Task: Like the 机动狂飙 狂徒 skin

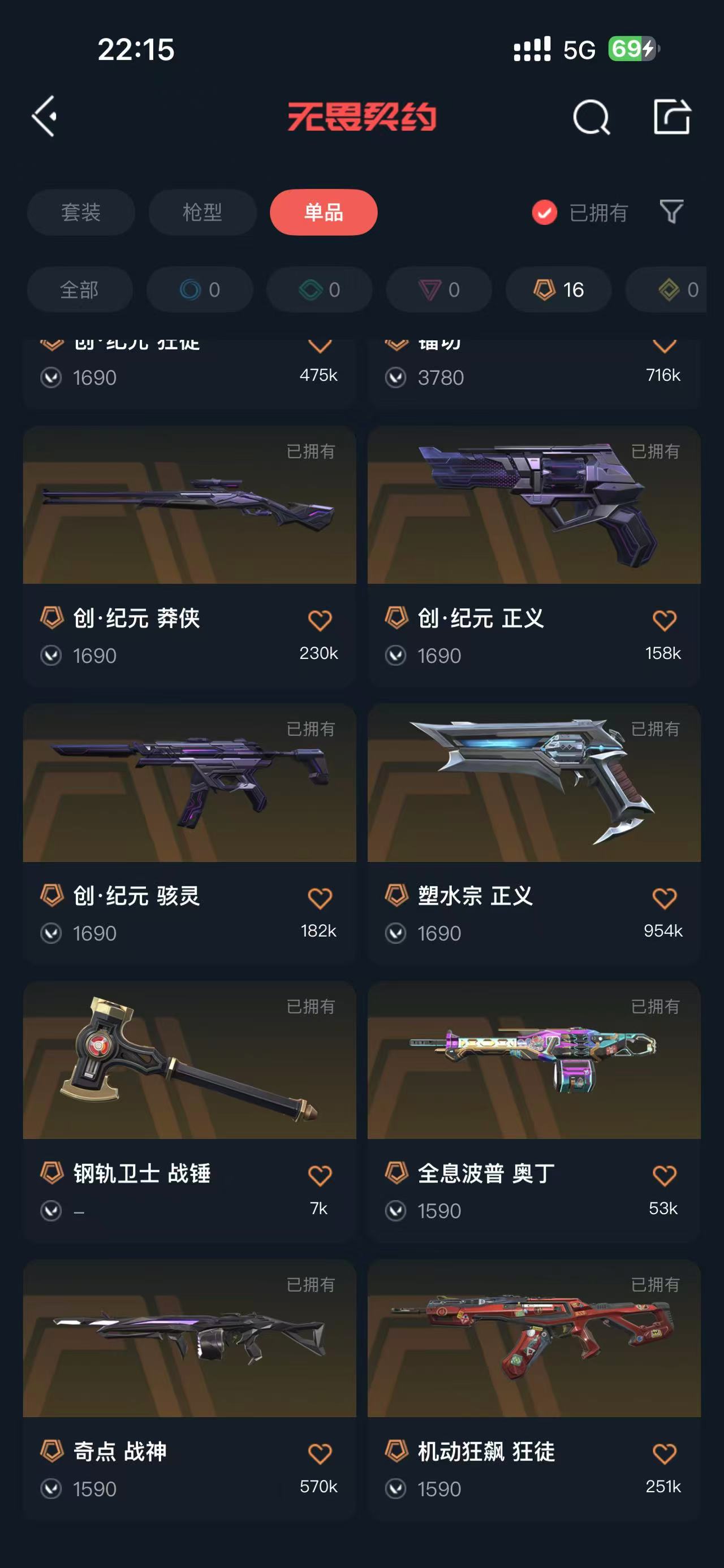Action: click(x=664, y=1454)
